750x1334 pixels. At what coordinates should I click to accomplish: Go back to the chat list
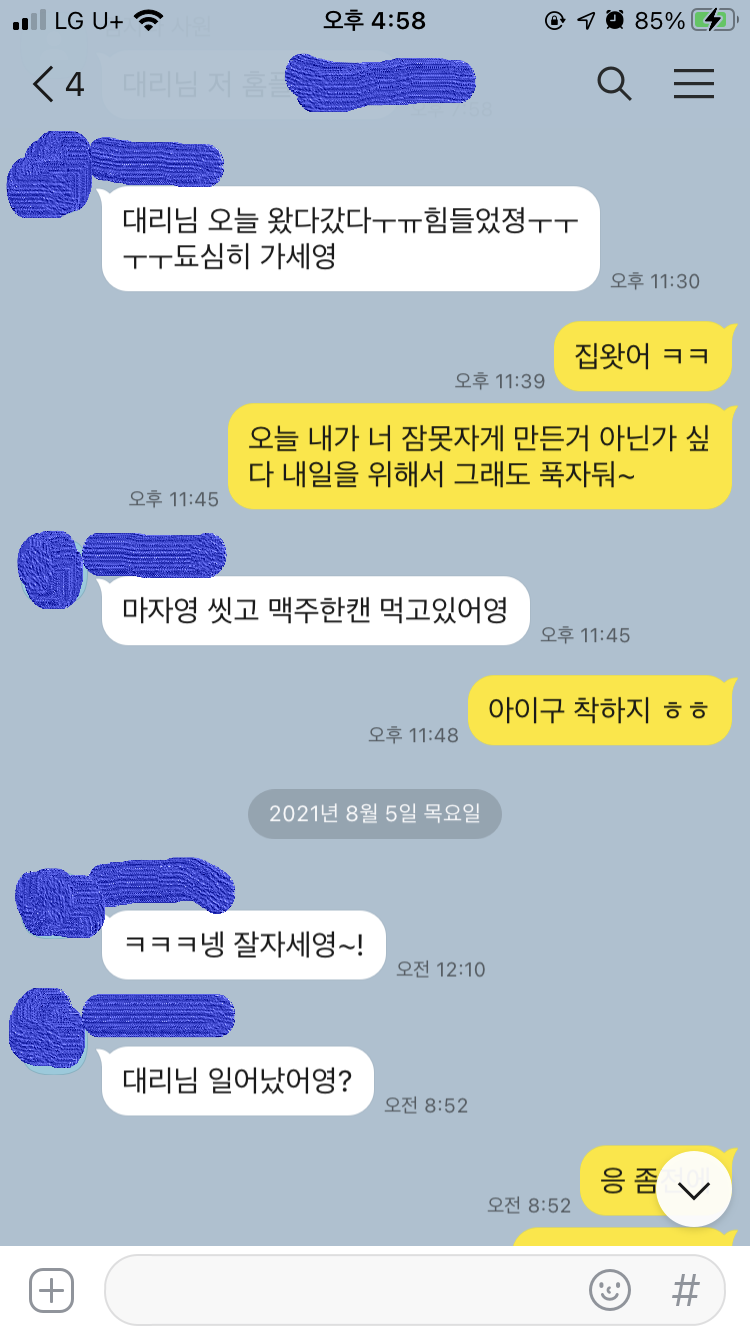[x=45, y=85]
